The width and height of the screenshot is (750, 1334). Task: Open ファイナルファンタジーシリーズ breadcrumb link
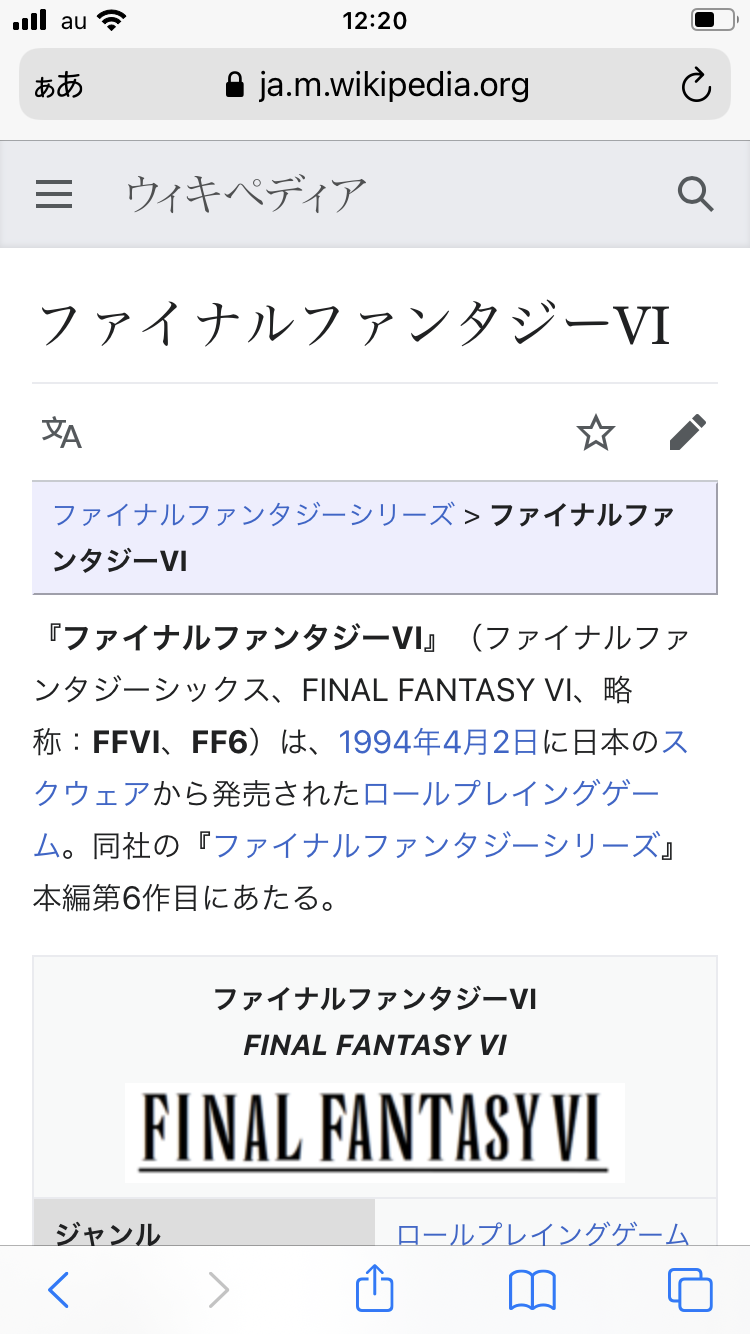252,515
